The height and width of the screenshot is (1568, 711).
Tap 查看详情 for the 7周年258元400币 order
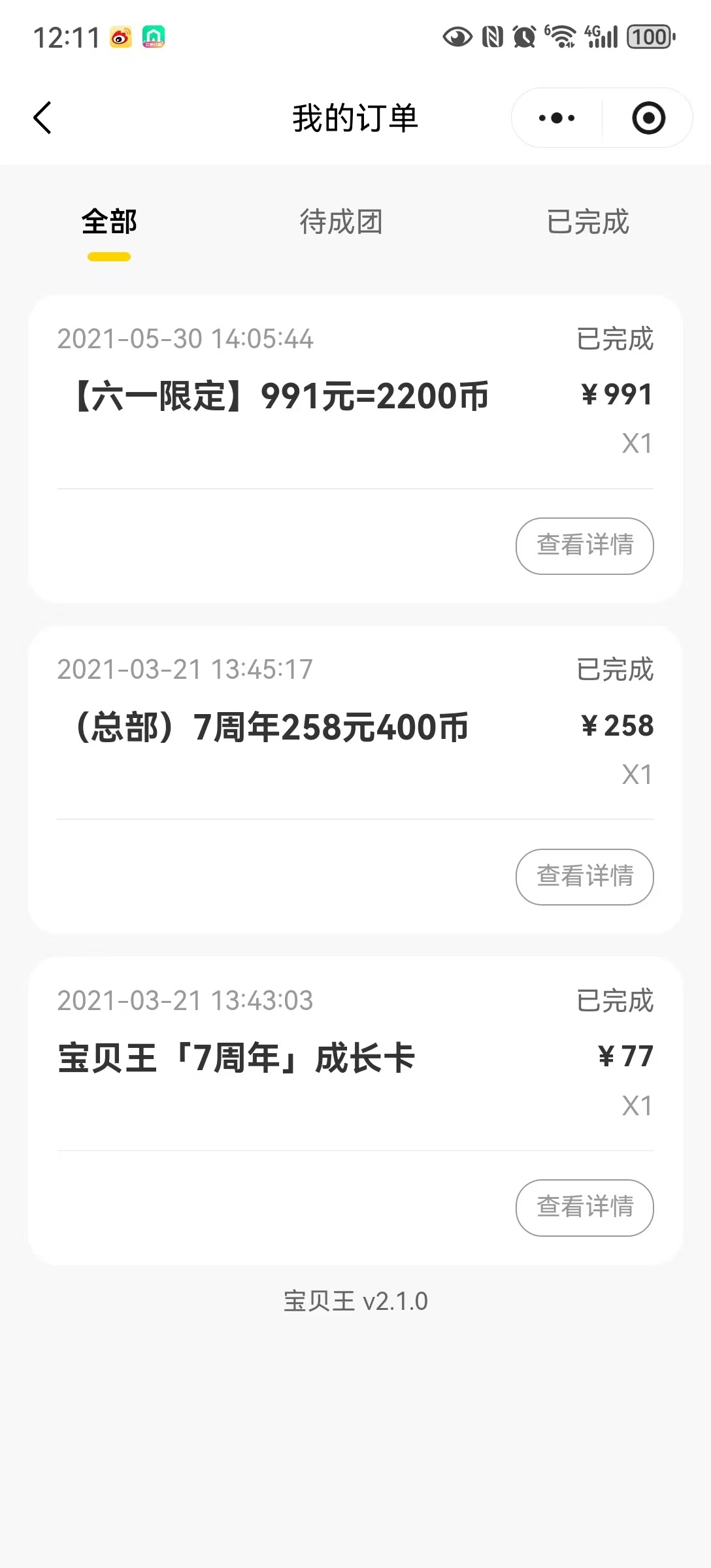pyautogui.click(x=584, y=877)
